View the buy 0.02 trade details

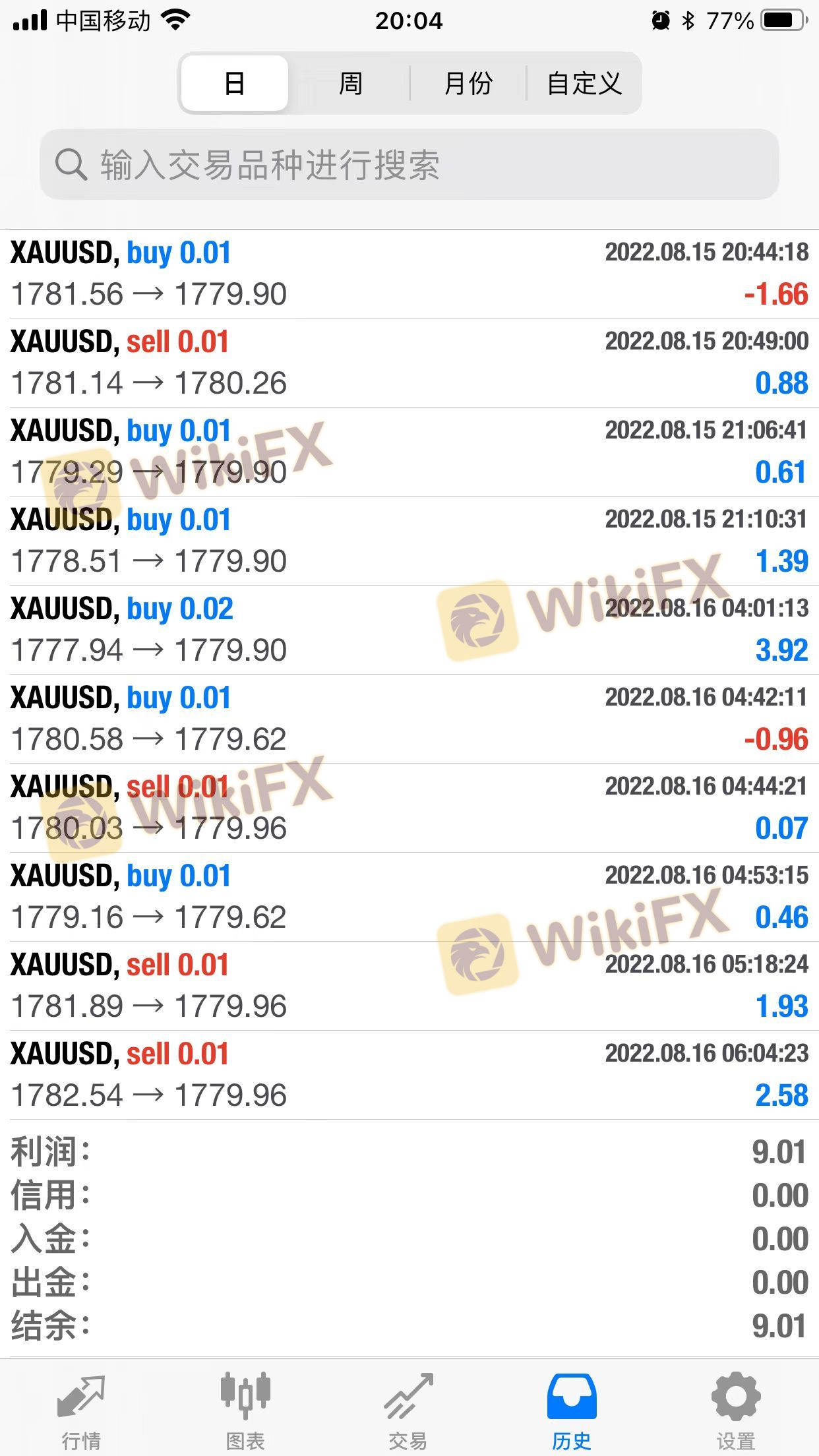(409, 630)
